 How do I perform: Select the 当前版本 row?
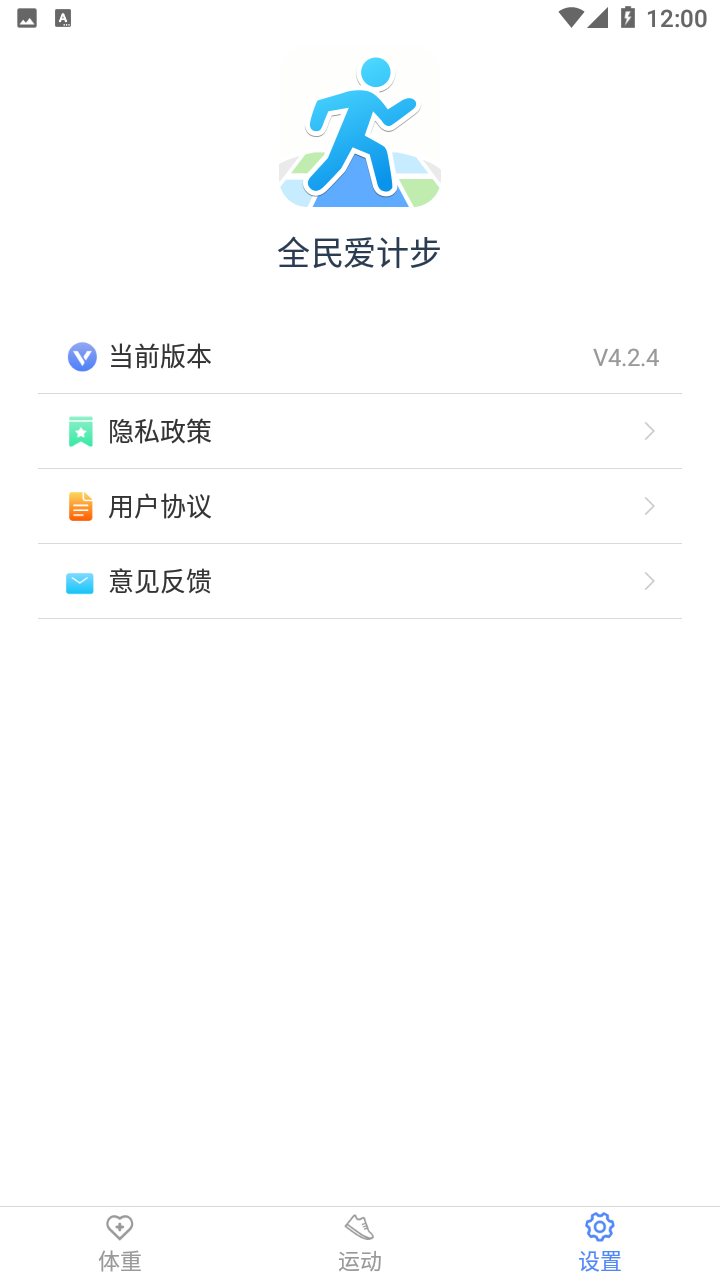pyautogui.click(x=360, y=357)
